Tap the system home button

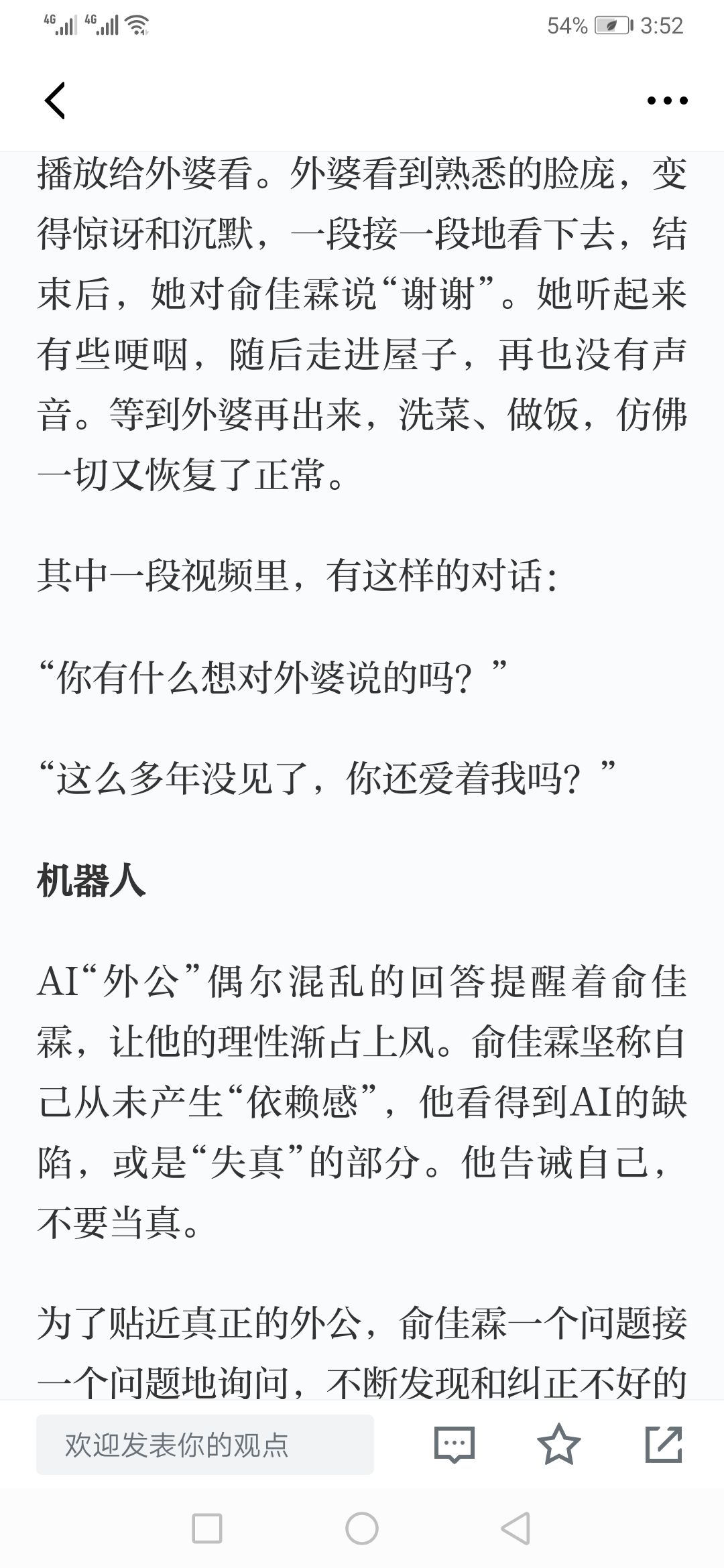362,1528
